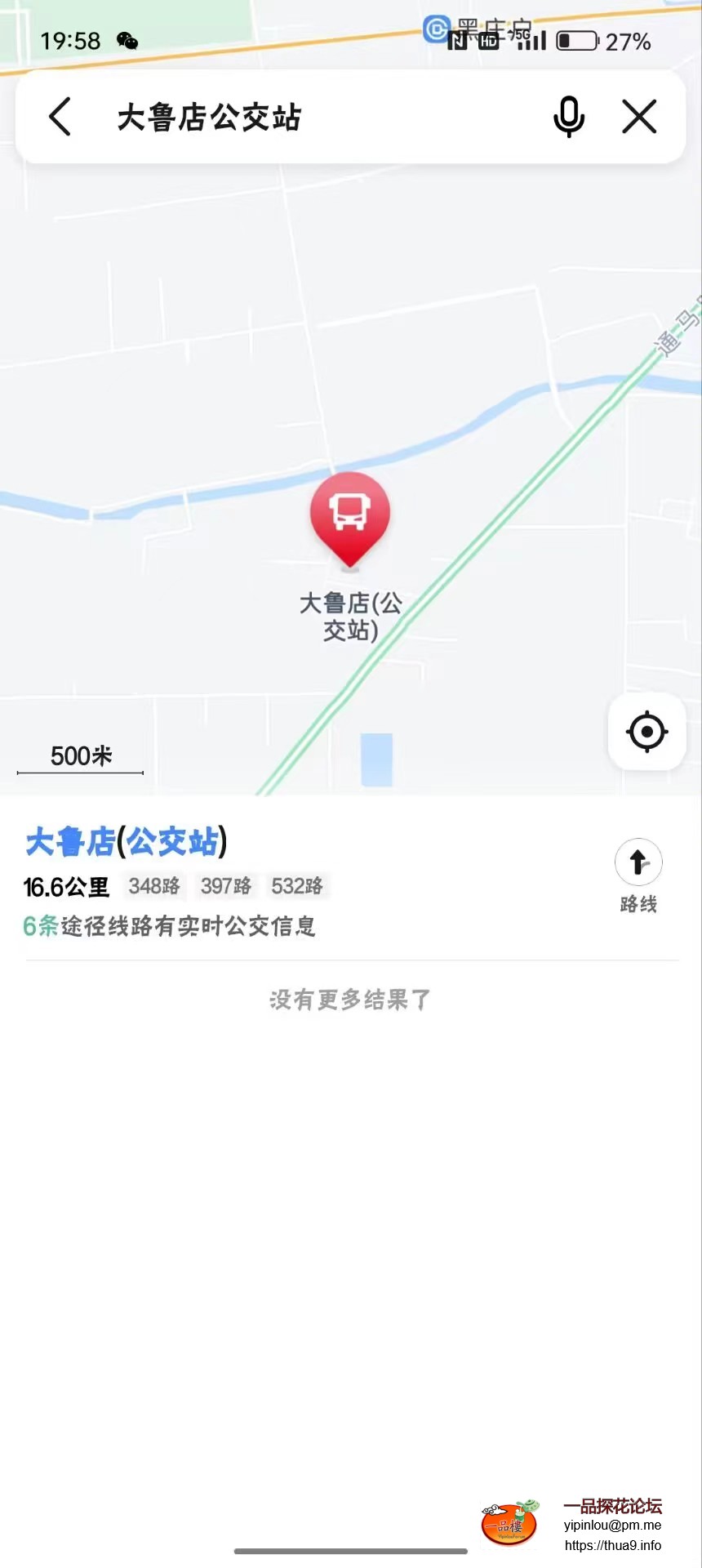Recenter the map to my location
Screen dimensions: 702x1568
pos(646,731)
